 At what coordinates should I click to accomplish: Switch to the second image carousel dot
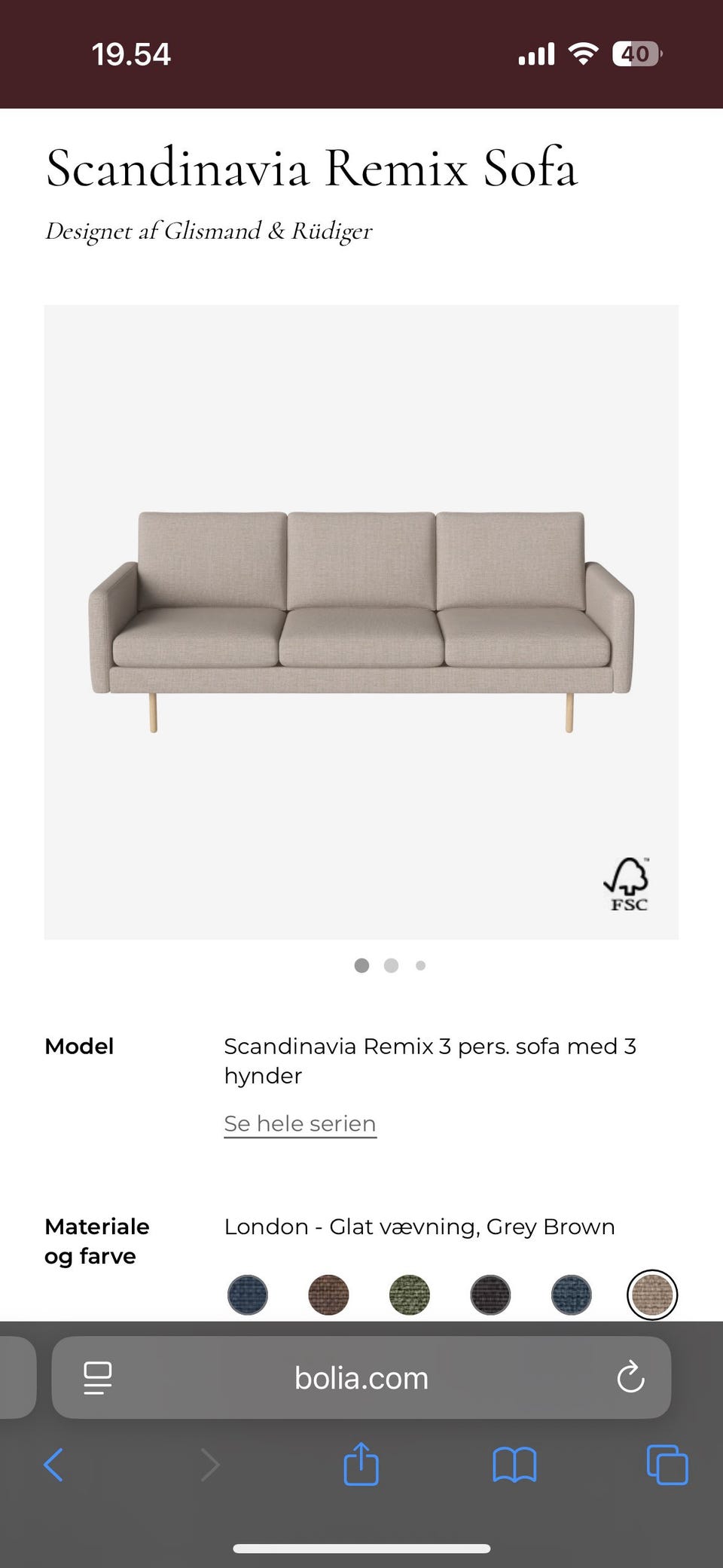tap(391, 965)
